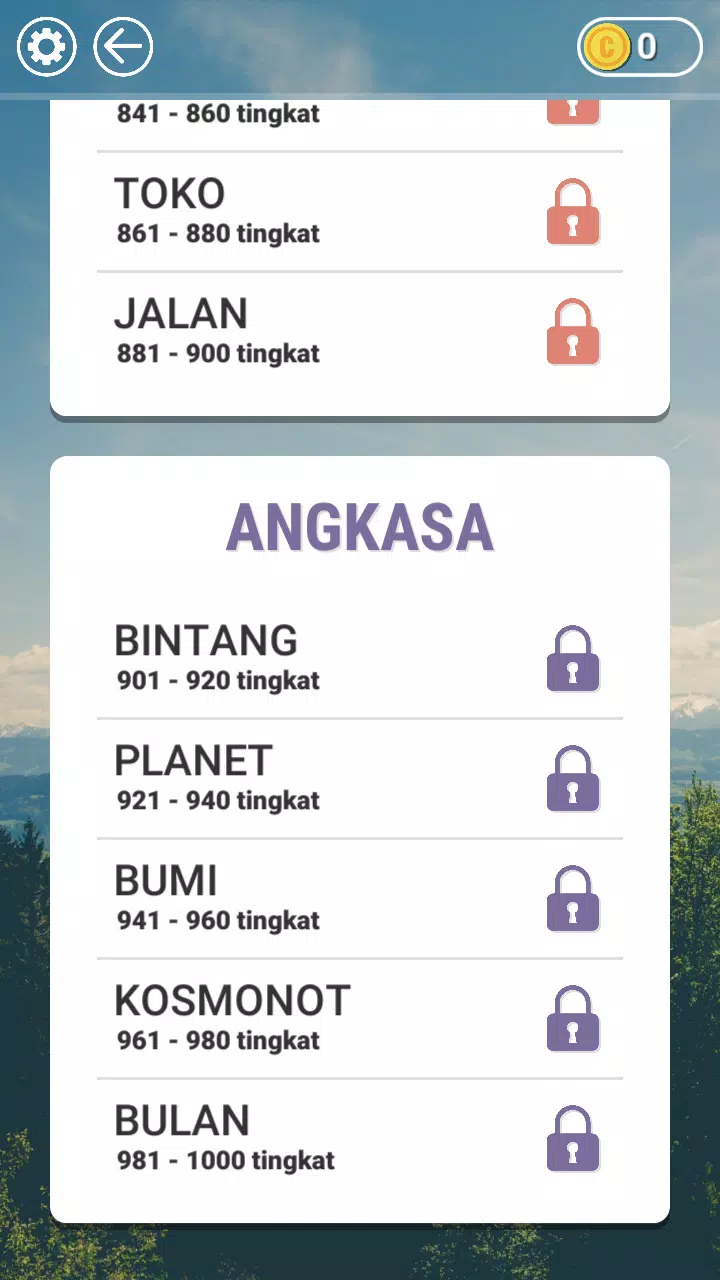Click the lock icon next to BUMI
Image resolution: width=720 pixels, height=1280 pixels.
pos(572,898)
